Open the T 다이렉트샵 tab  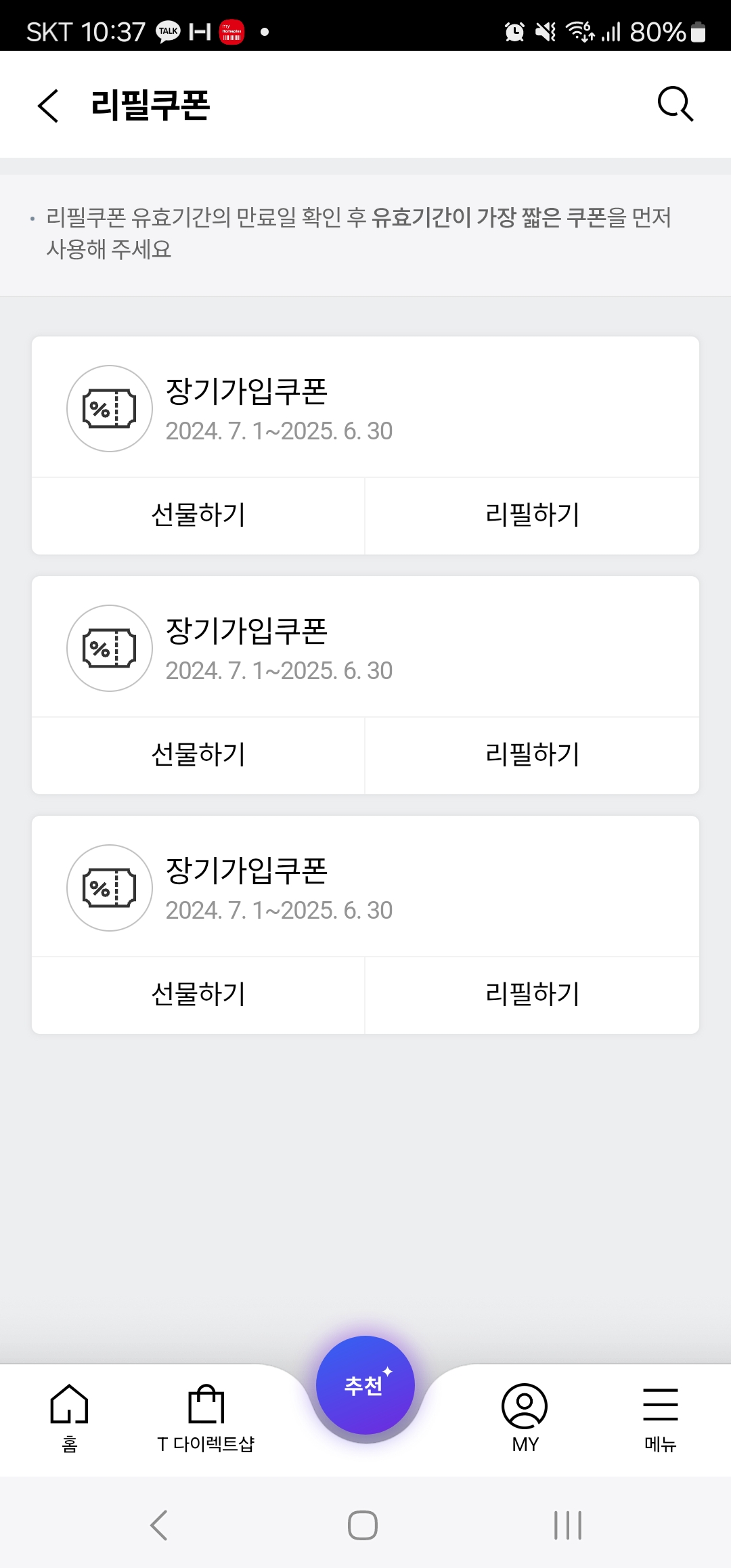(206, 1418)
